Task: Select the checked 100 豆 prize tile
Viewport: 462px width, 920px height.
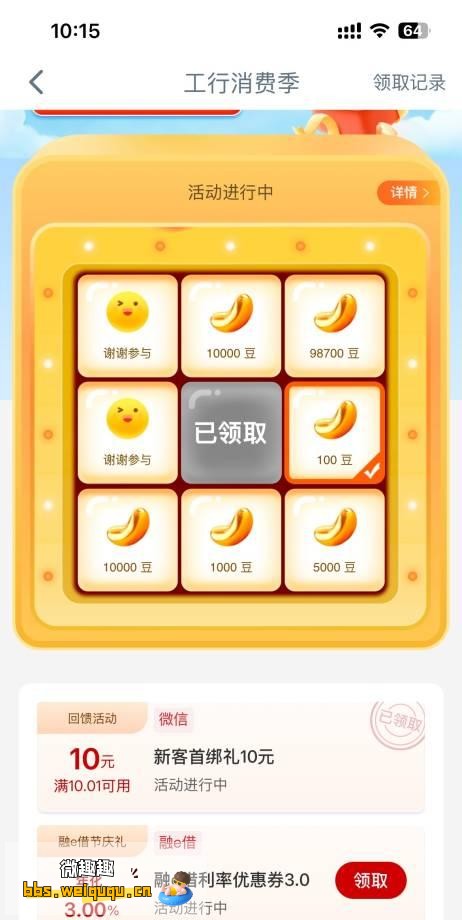Action: pos(335,433)
